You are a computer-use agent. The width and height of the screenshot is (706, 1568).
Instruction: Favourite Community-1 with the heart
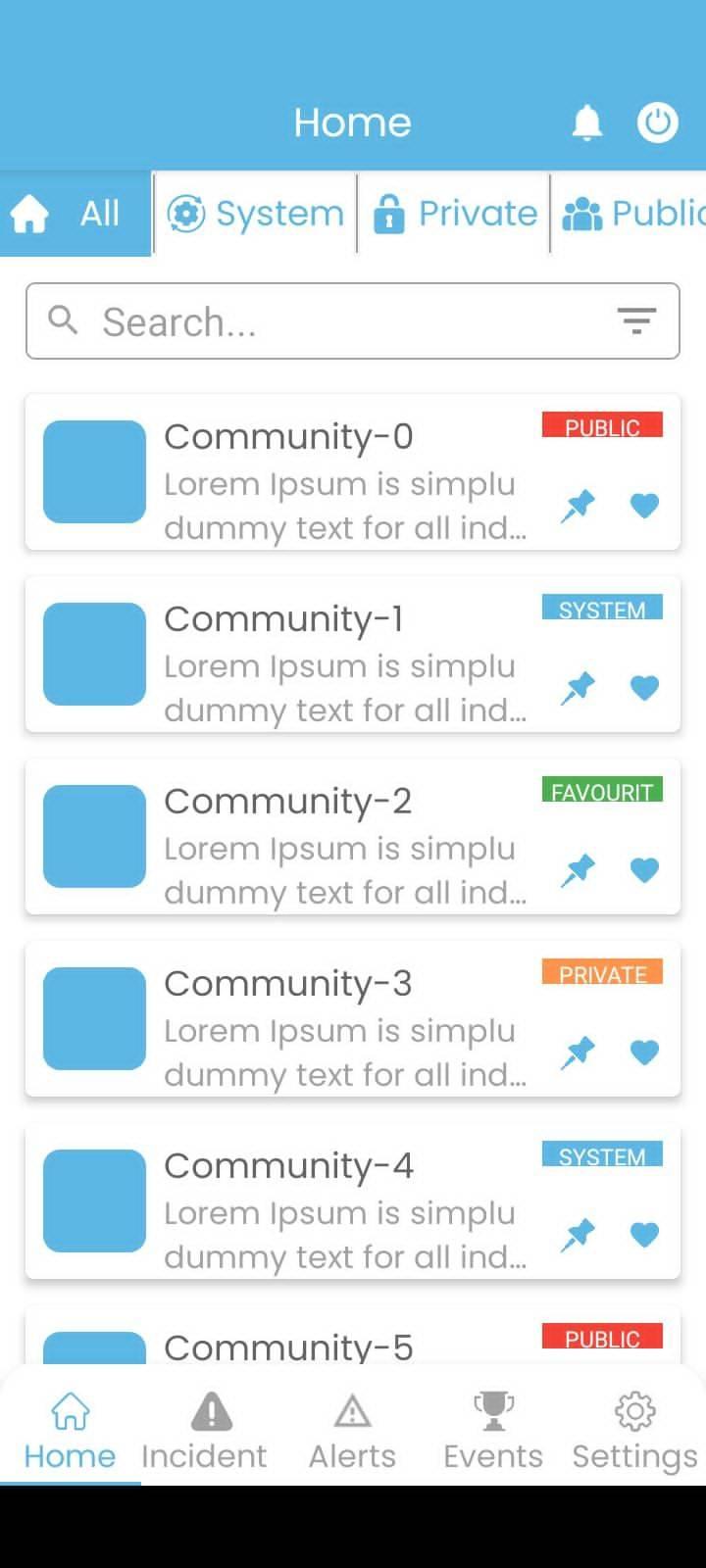[644, 688]
